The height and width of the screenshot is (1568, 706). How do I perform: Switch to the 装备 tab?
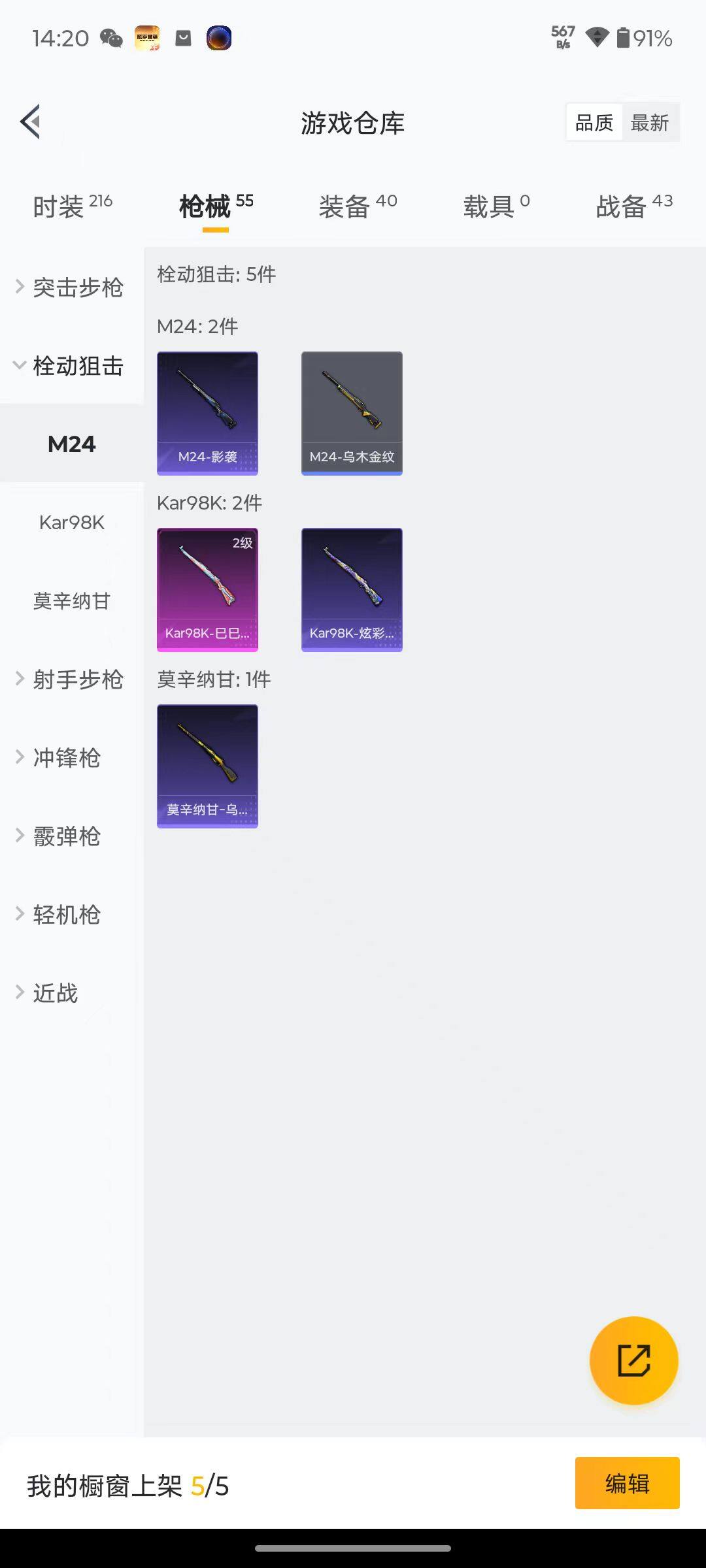[x=358, y=206]
